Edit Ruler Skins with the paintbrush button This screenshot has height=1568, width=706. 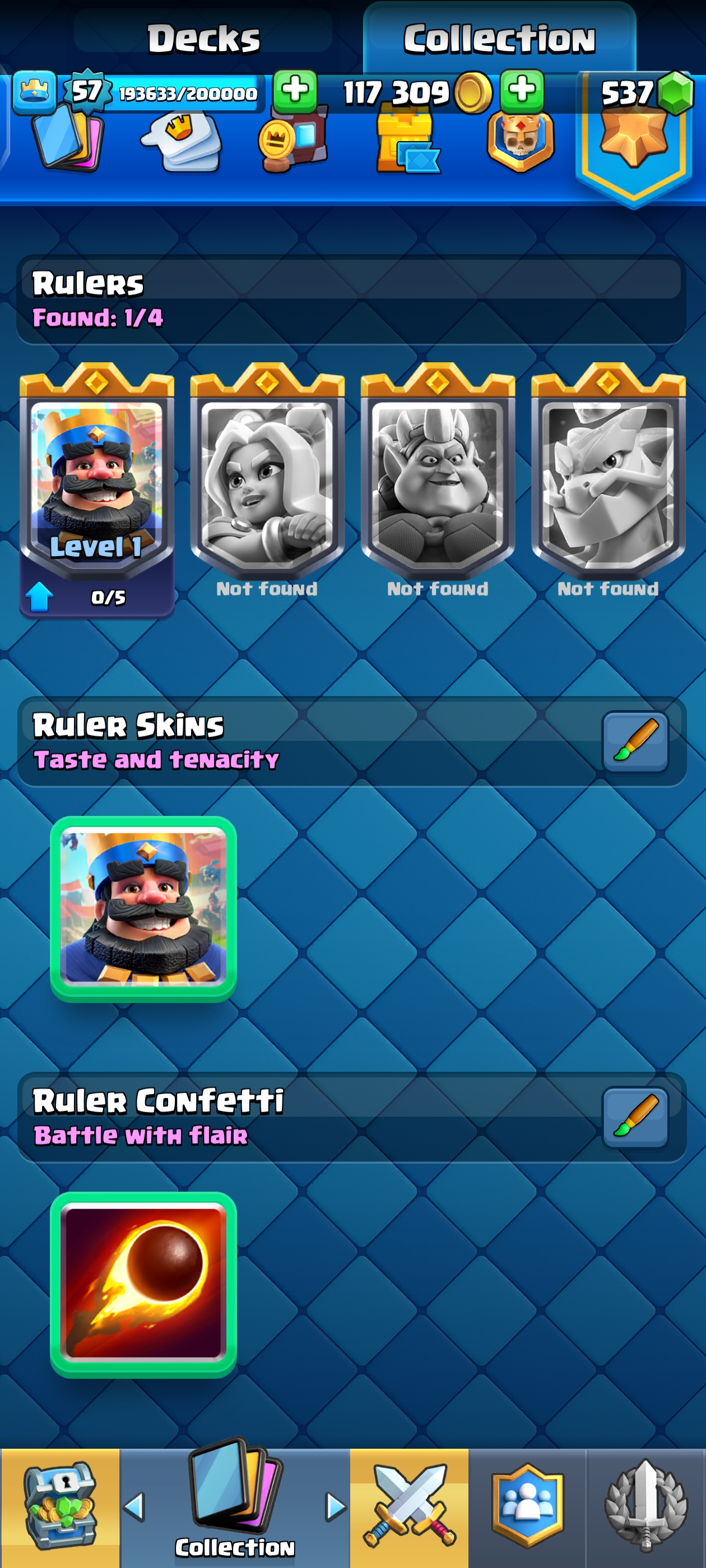(x=635, y=741)
